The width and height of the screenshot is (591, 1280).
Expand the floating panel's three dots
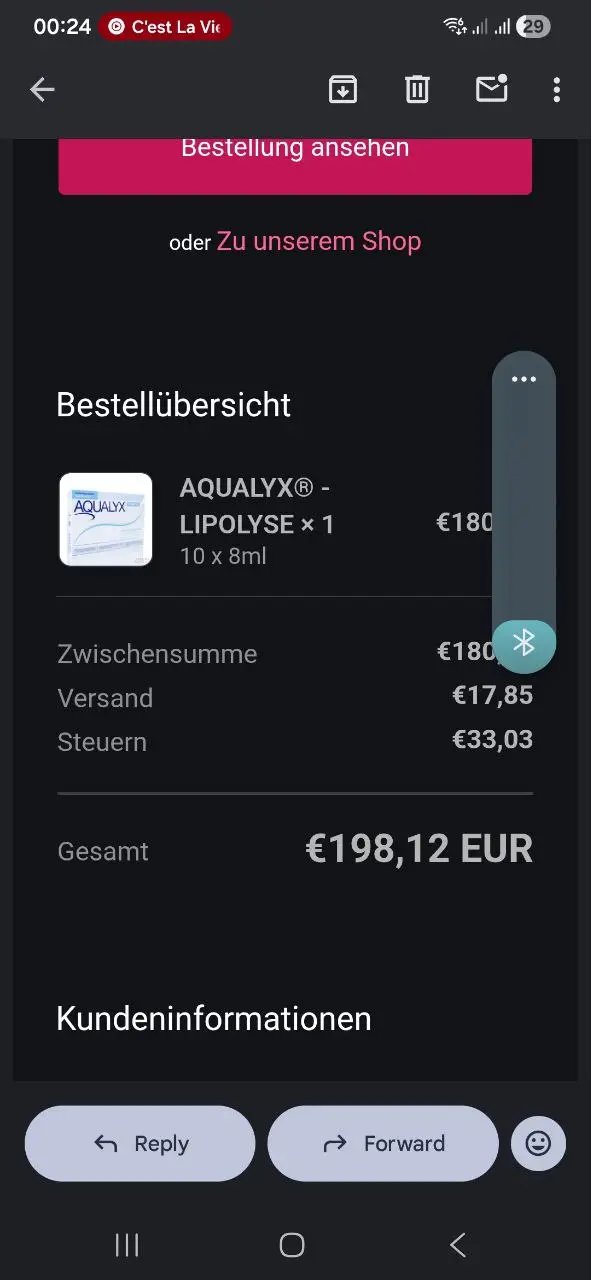point(524,379)
